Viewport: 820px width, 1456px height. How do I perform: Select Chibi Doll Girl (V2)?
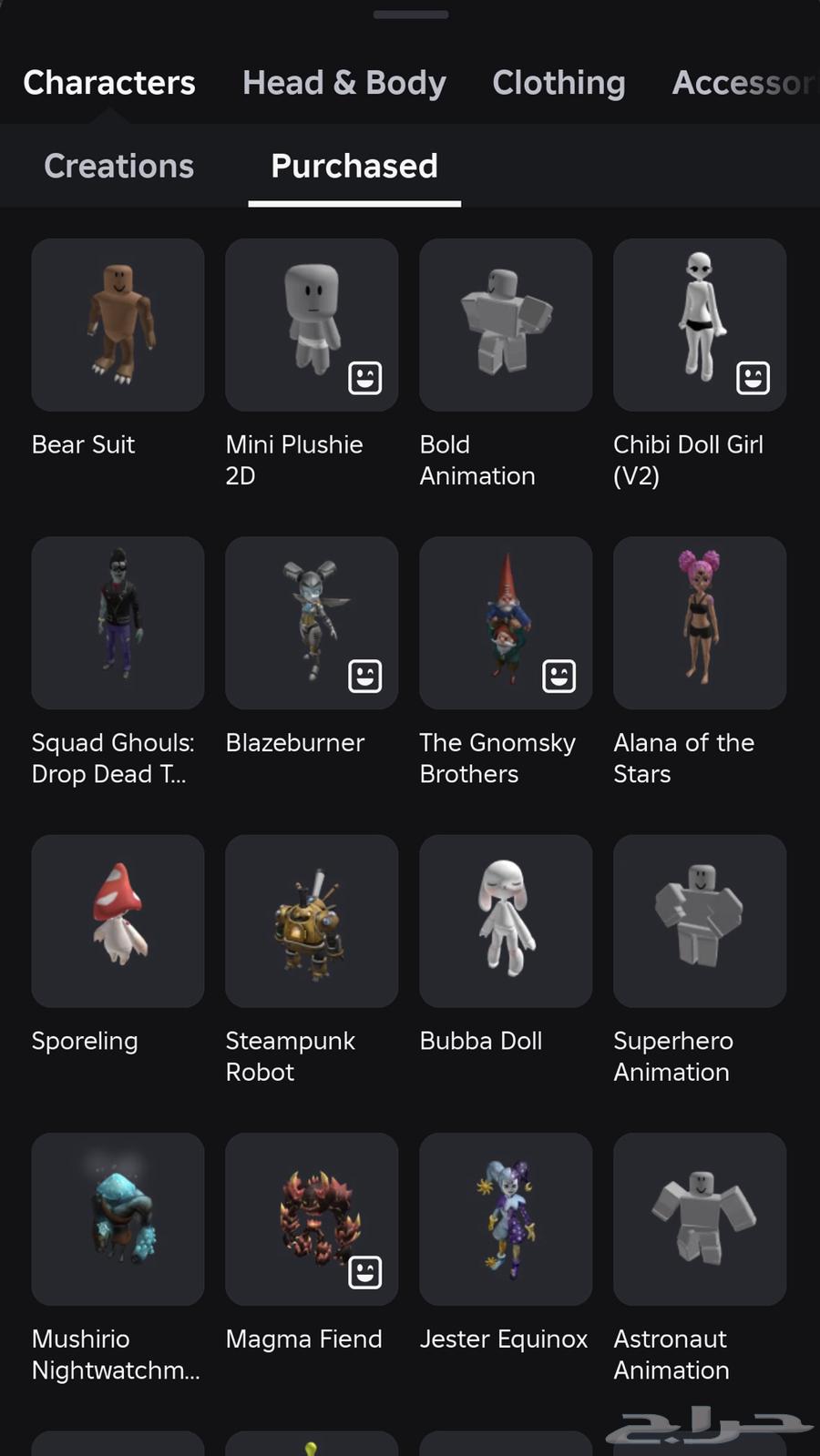tap(700, 325)
